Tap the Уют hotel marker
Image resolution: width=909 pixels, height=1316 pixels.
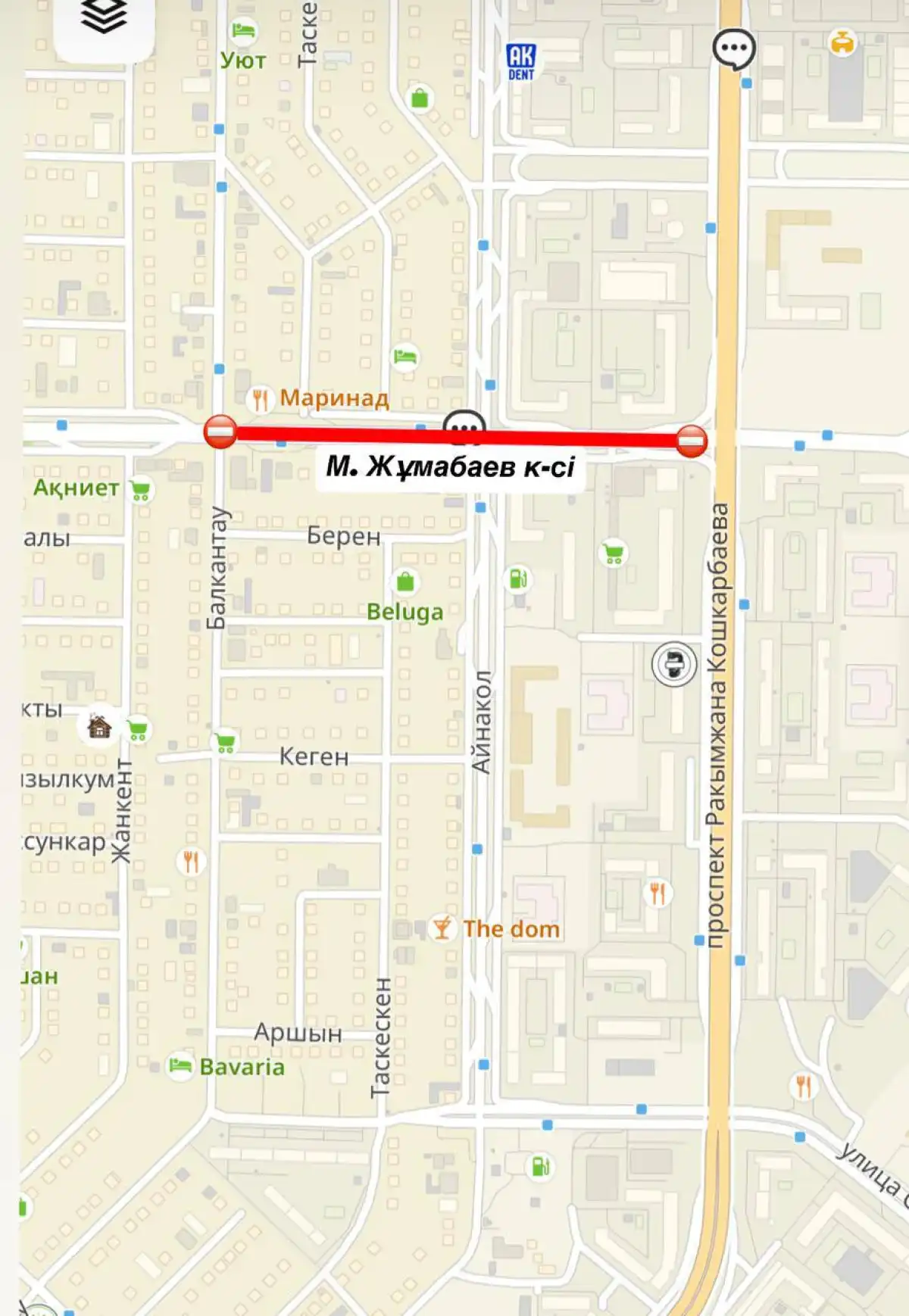pos(243,32)
